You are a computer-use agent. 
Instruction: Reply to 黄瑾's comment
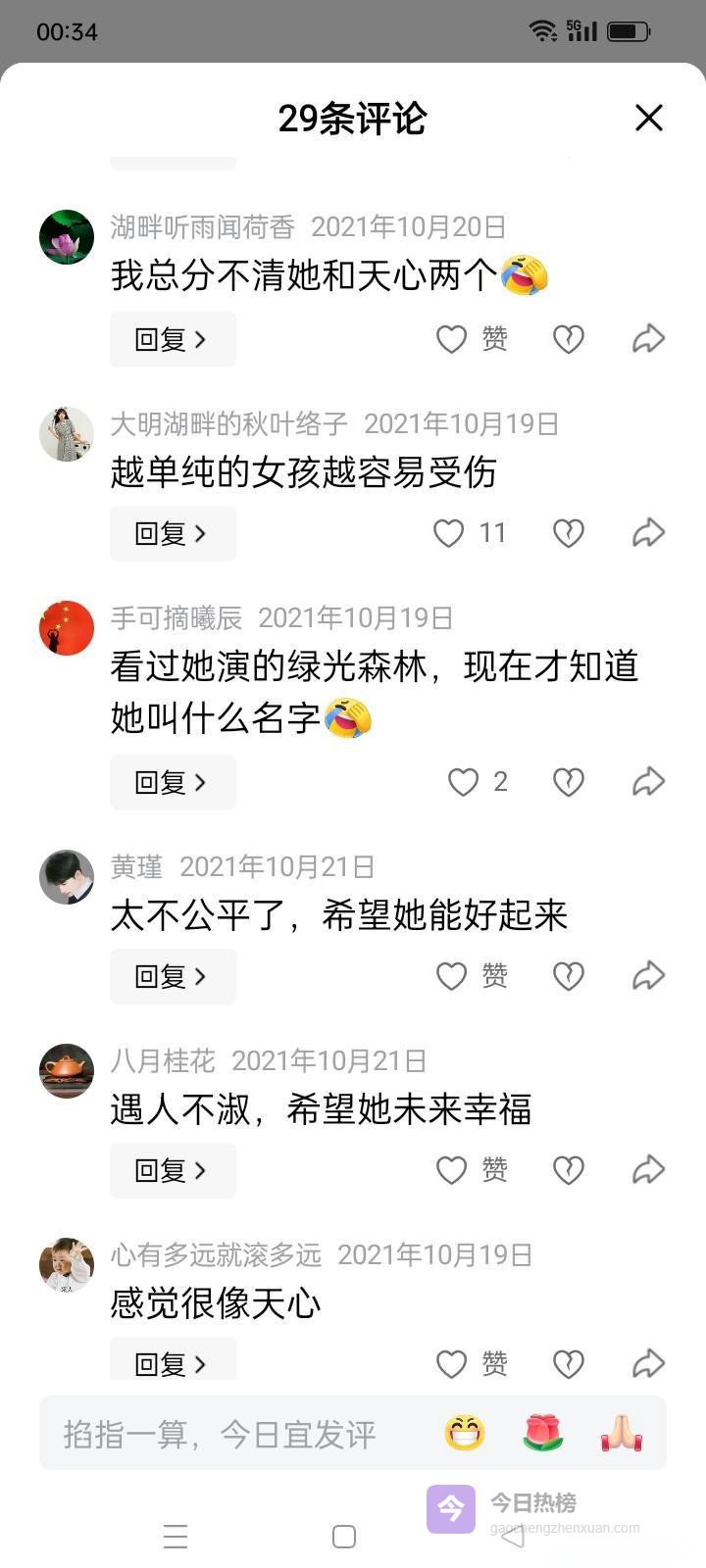tap(173, 976)
